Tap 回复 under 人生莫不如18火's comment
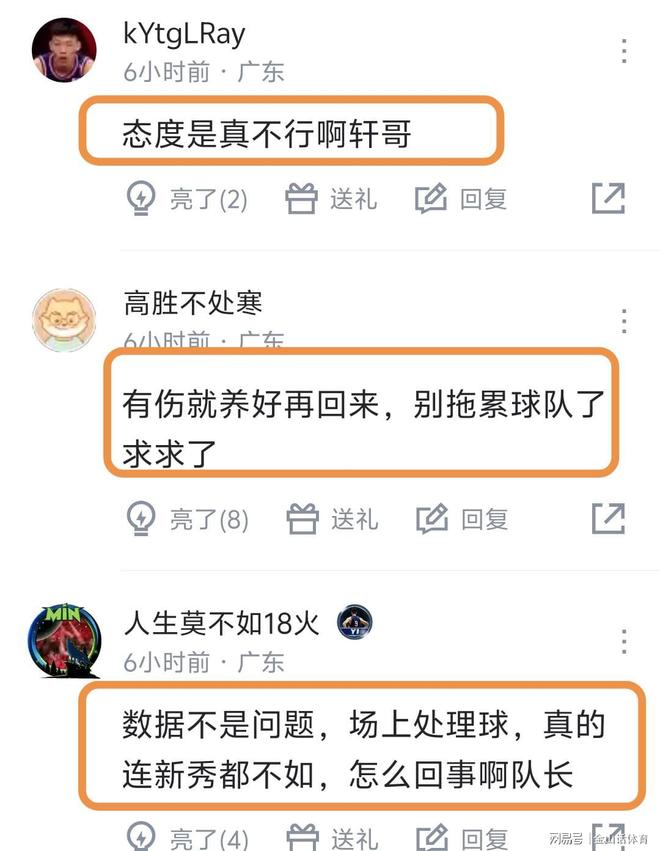Image resolution: width=660 pixels, height=851 pixels. tap(462, 837)
